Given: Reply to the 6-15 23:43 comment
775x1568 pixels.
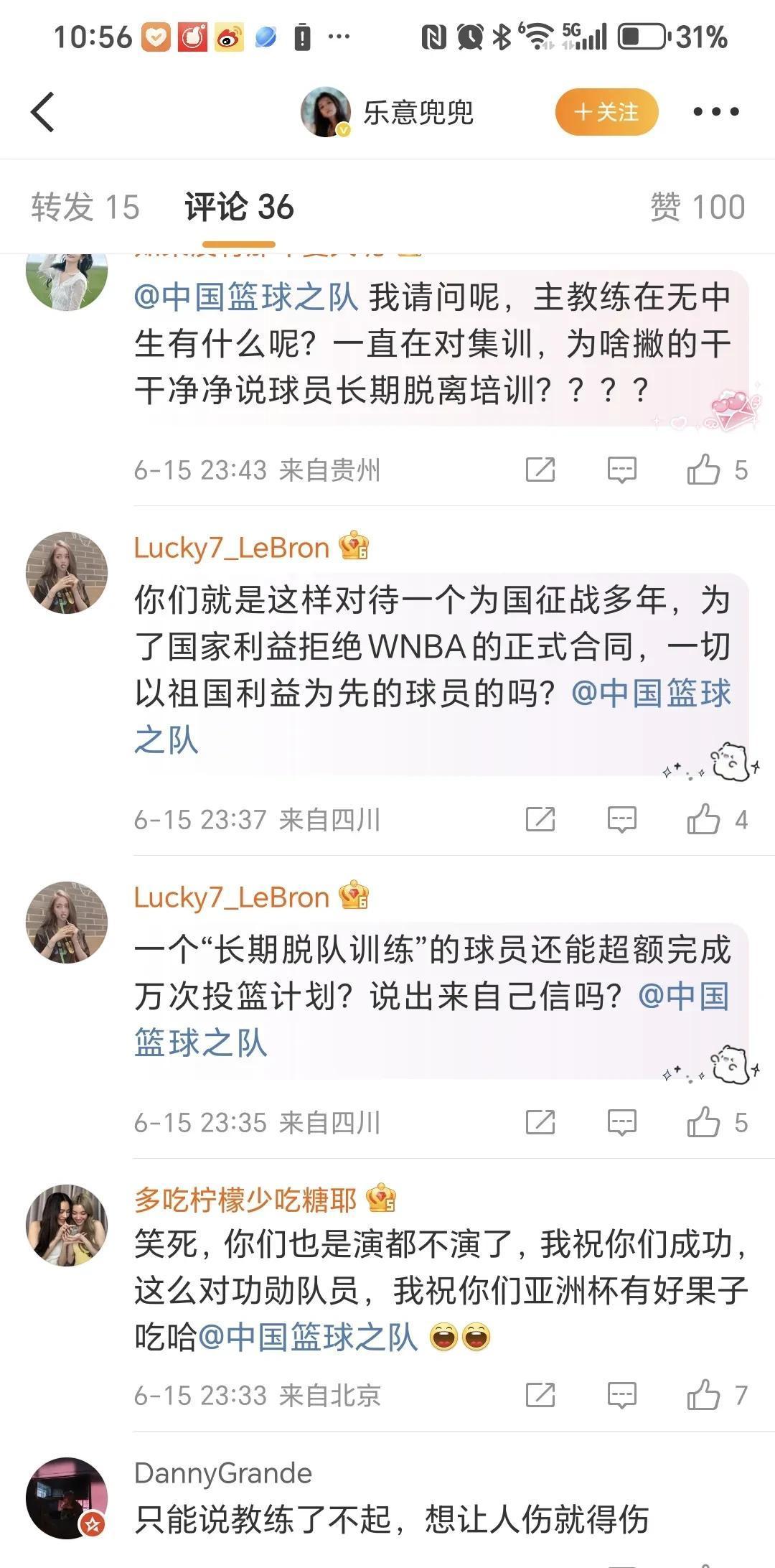Looking at the screenshot, I should (621, 470).
